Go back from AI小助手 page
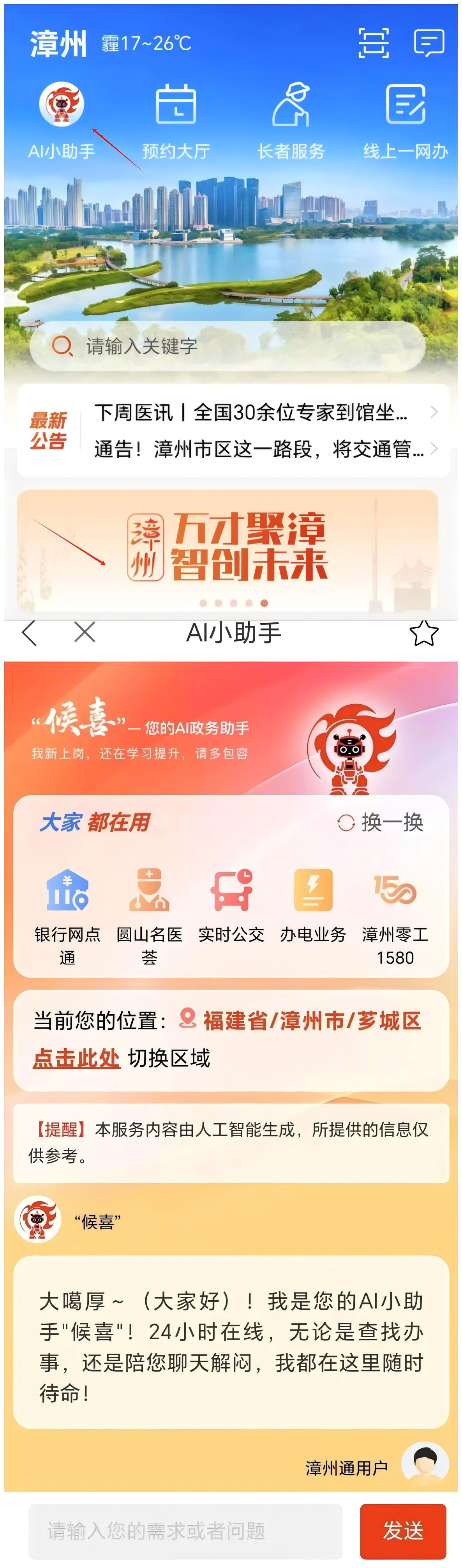 pyautogui.click(x=29, y=633)
